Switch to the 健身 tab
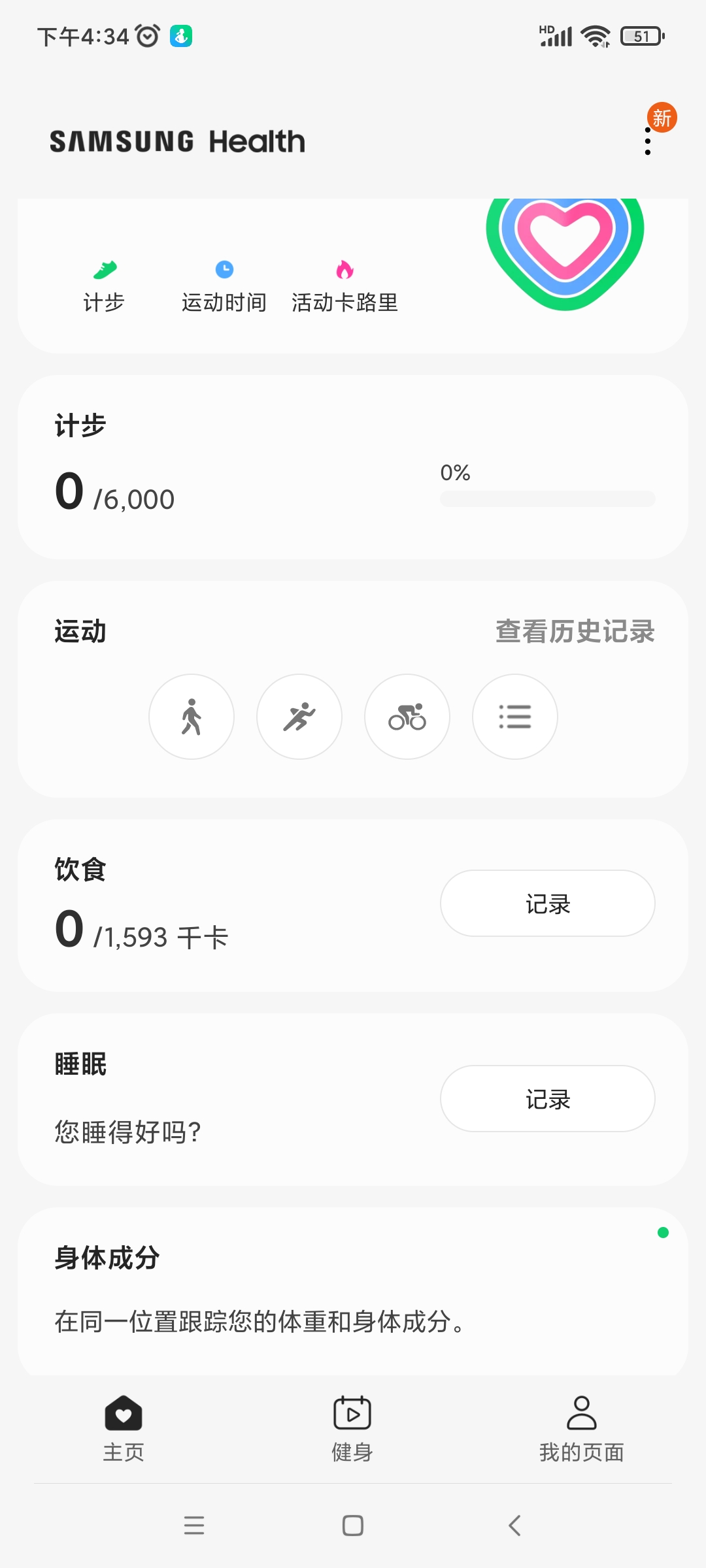The image size is (706, 1568). coord(352,1431)
